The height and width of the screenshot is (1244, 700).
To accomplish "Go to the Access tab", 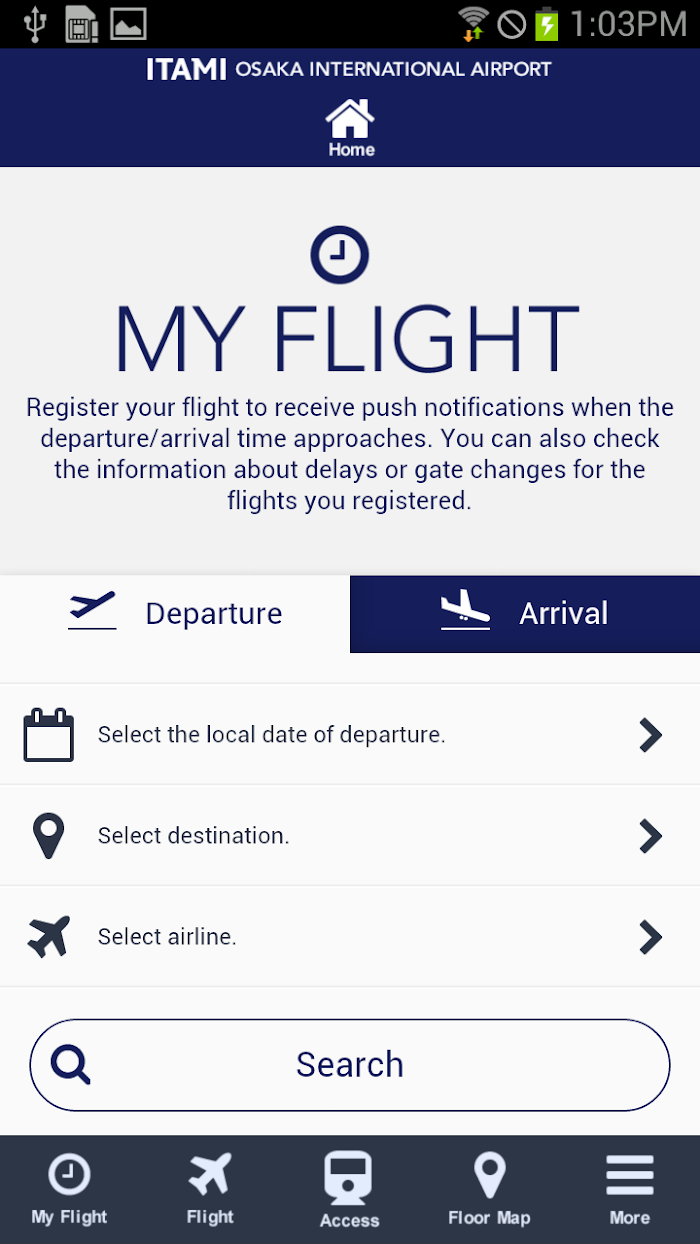I will pyautogui.click(x=350, y=1190).
